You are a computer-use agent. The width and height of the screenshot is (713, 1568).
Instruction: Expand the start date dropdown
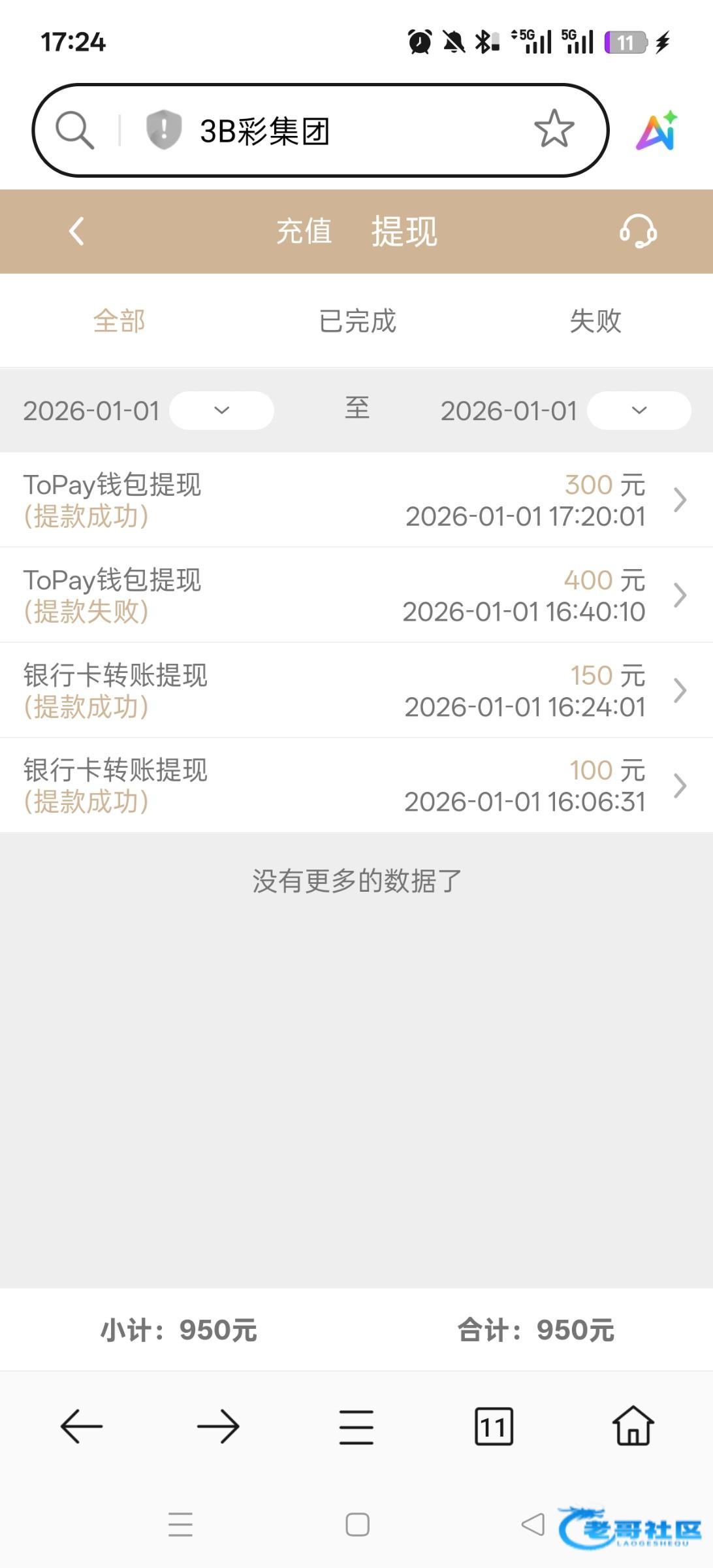pyautogui.click(x=221, y=410)
